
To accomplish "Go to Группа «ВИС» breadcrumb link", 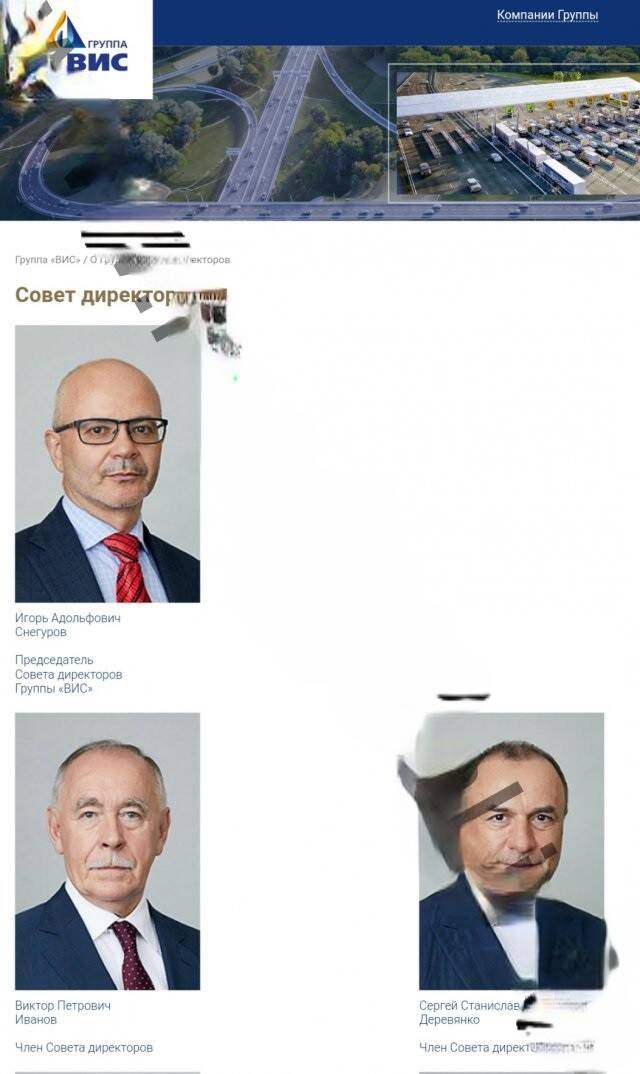I will [47, 260].
